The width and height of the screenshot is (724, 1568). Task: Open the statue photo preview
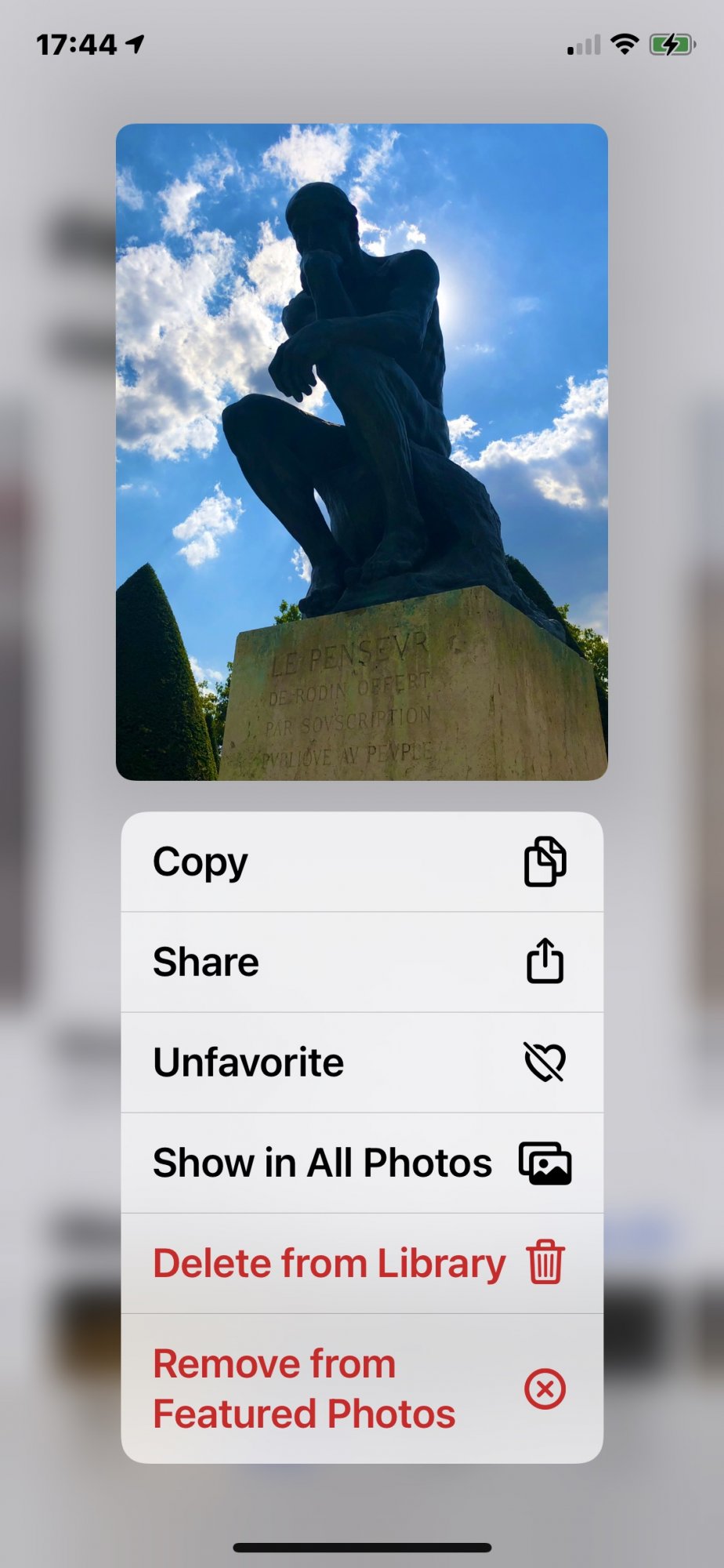(361, 452)
